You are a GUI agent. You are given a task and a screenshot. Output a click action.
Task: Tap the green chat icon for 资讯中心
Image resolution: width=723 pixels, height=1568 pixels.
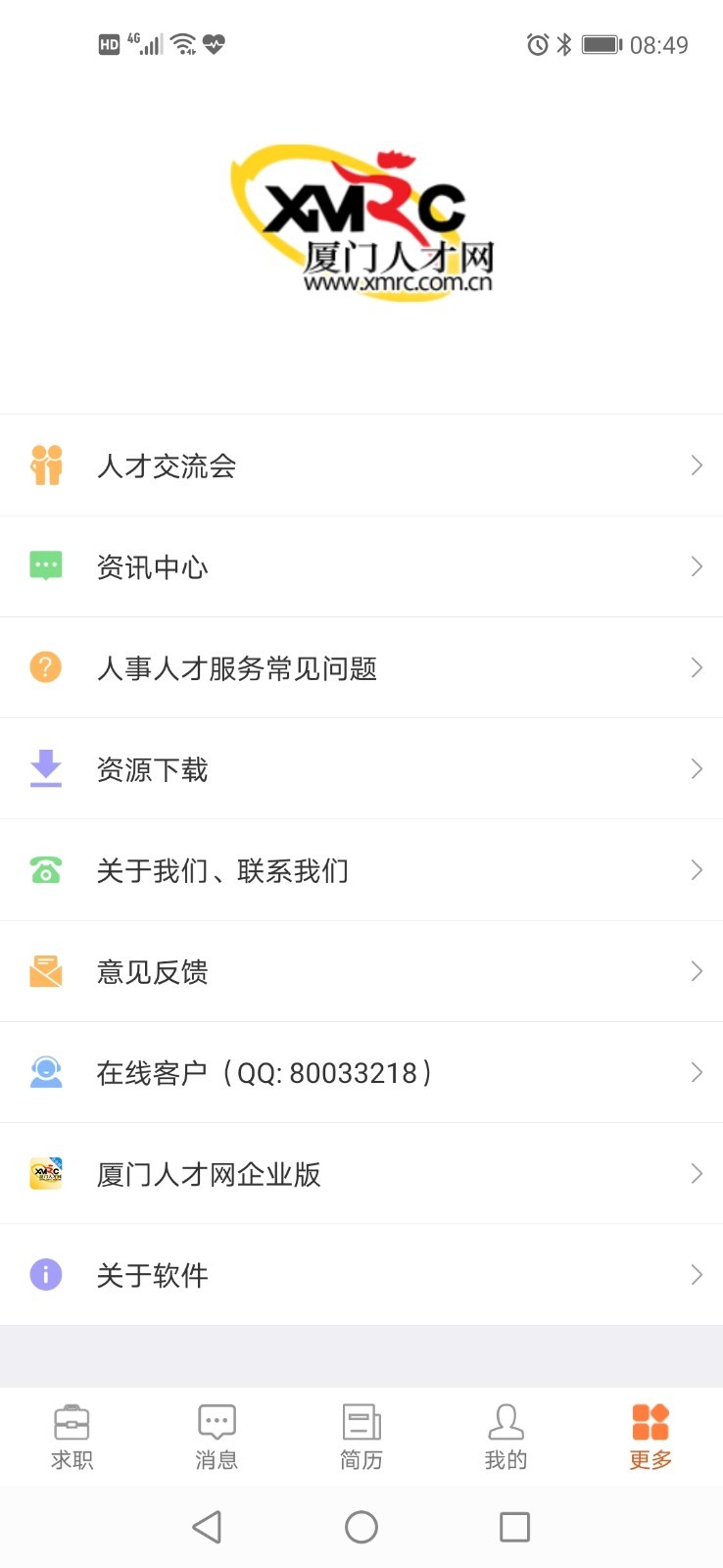click(x=46, y=566)
